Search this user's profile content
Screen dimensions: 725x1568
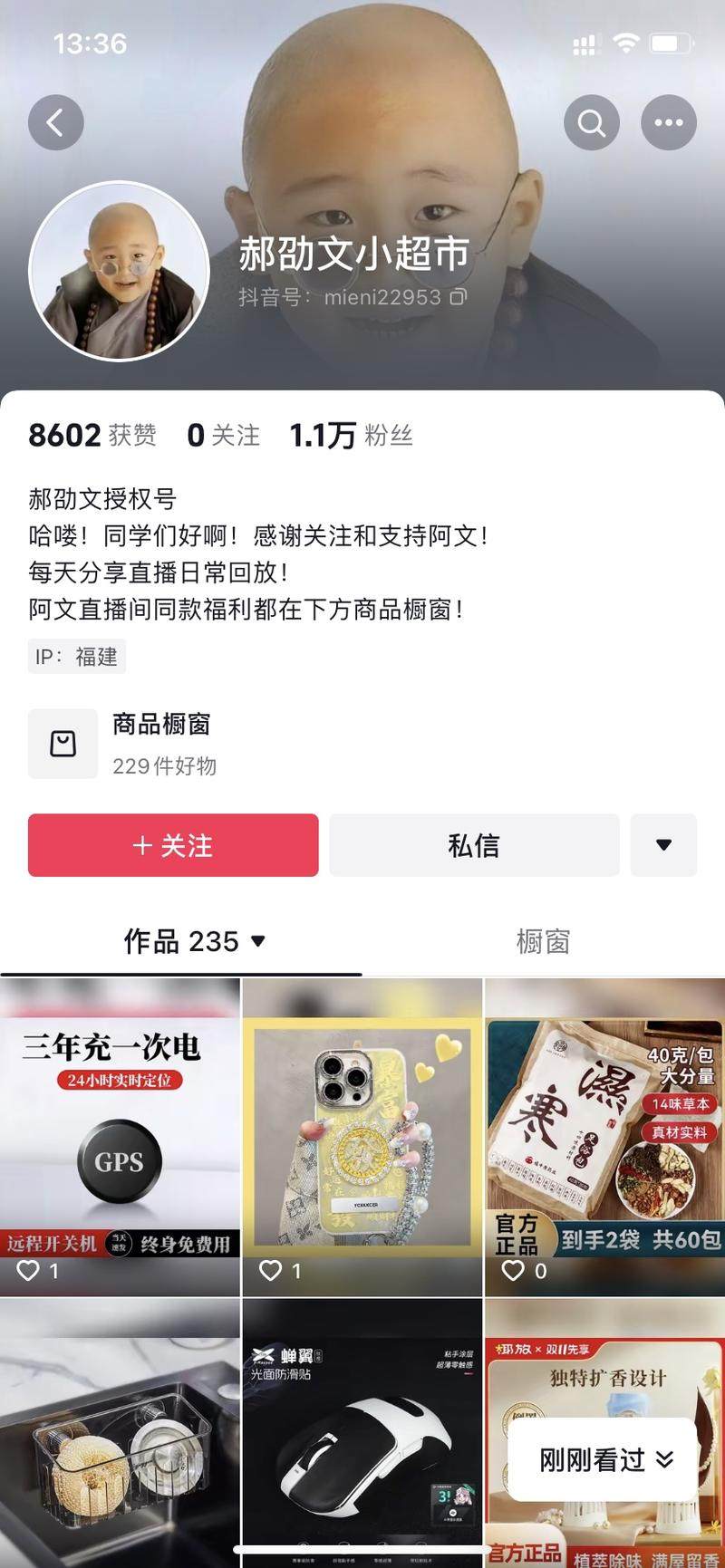pyautogui.click(x=591, y=122)
